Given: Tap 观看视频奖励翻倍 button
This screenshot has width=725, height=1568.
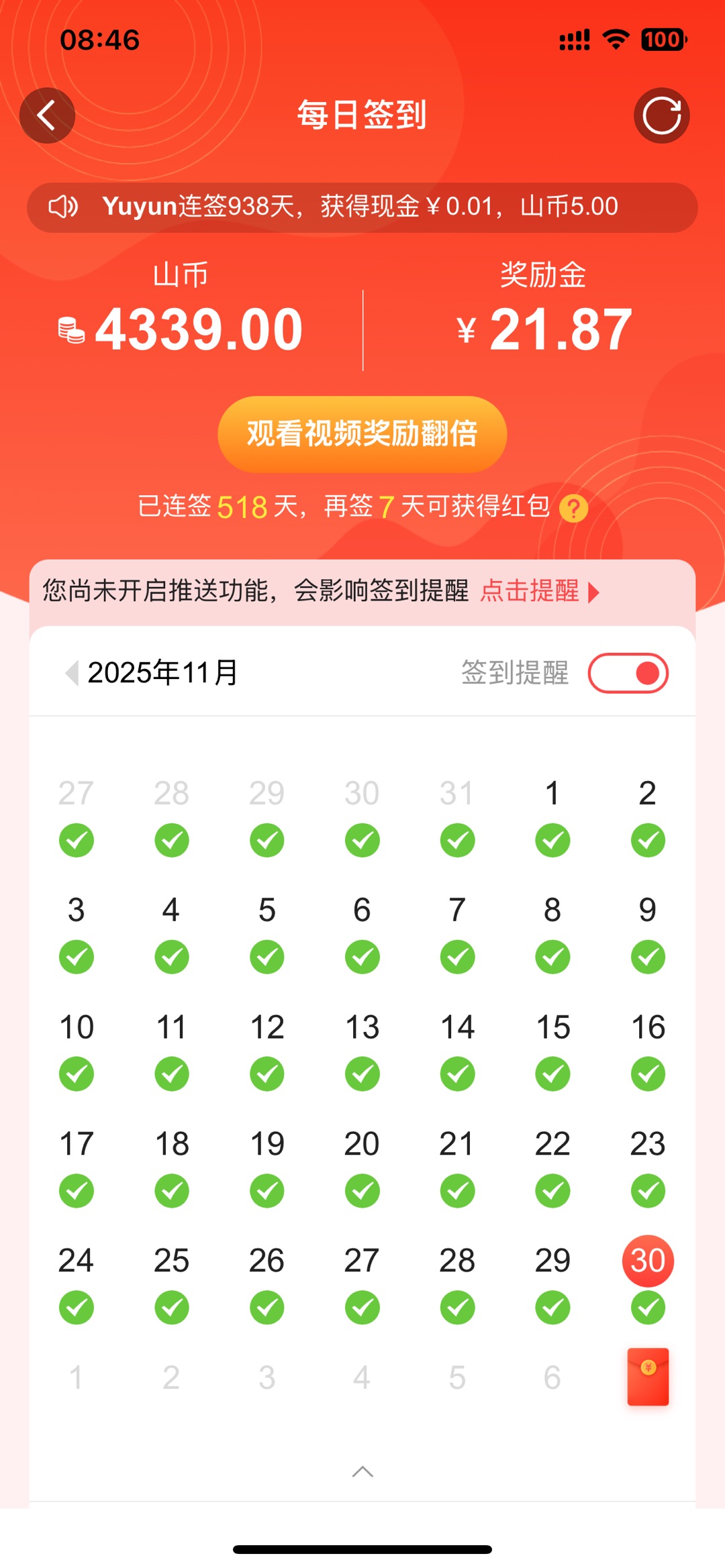Looking at the screenshot, I should (362, 434).
